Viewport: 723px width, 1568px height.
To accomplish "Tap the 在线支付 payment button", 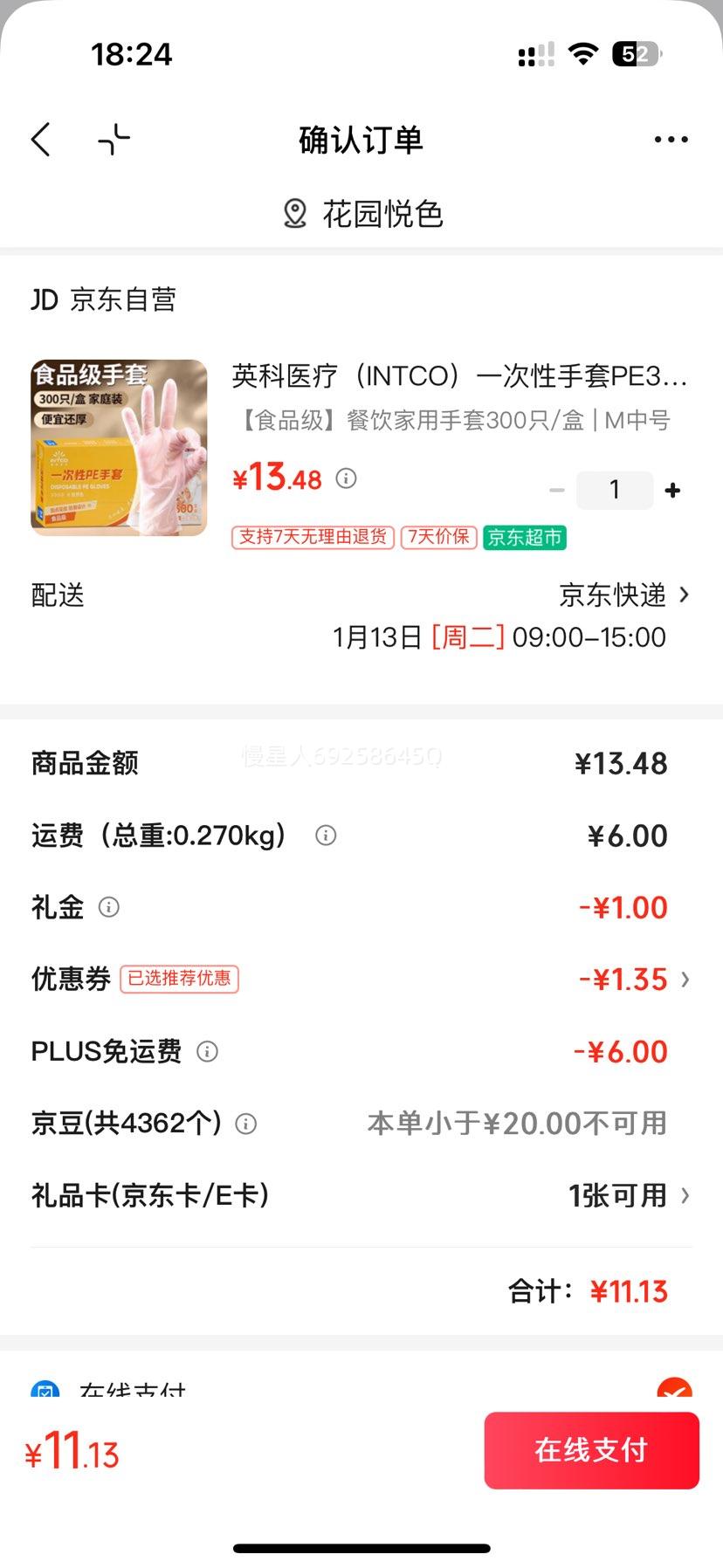I will click(591, 1450).
